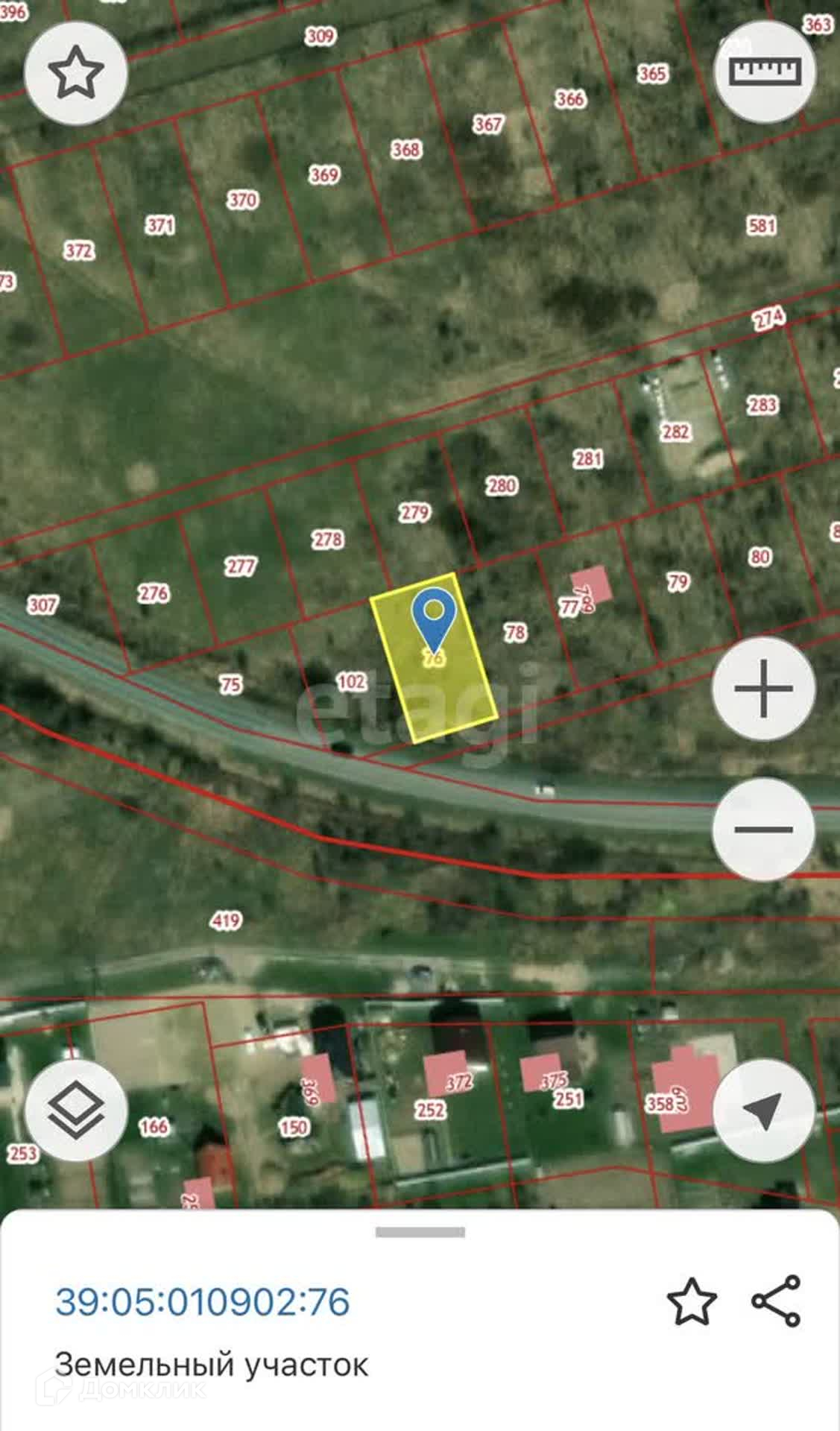Center map on my location
840x1431 pixels.
point(763,1110)
